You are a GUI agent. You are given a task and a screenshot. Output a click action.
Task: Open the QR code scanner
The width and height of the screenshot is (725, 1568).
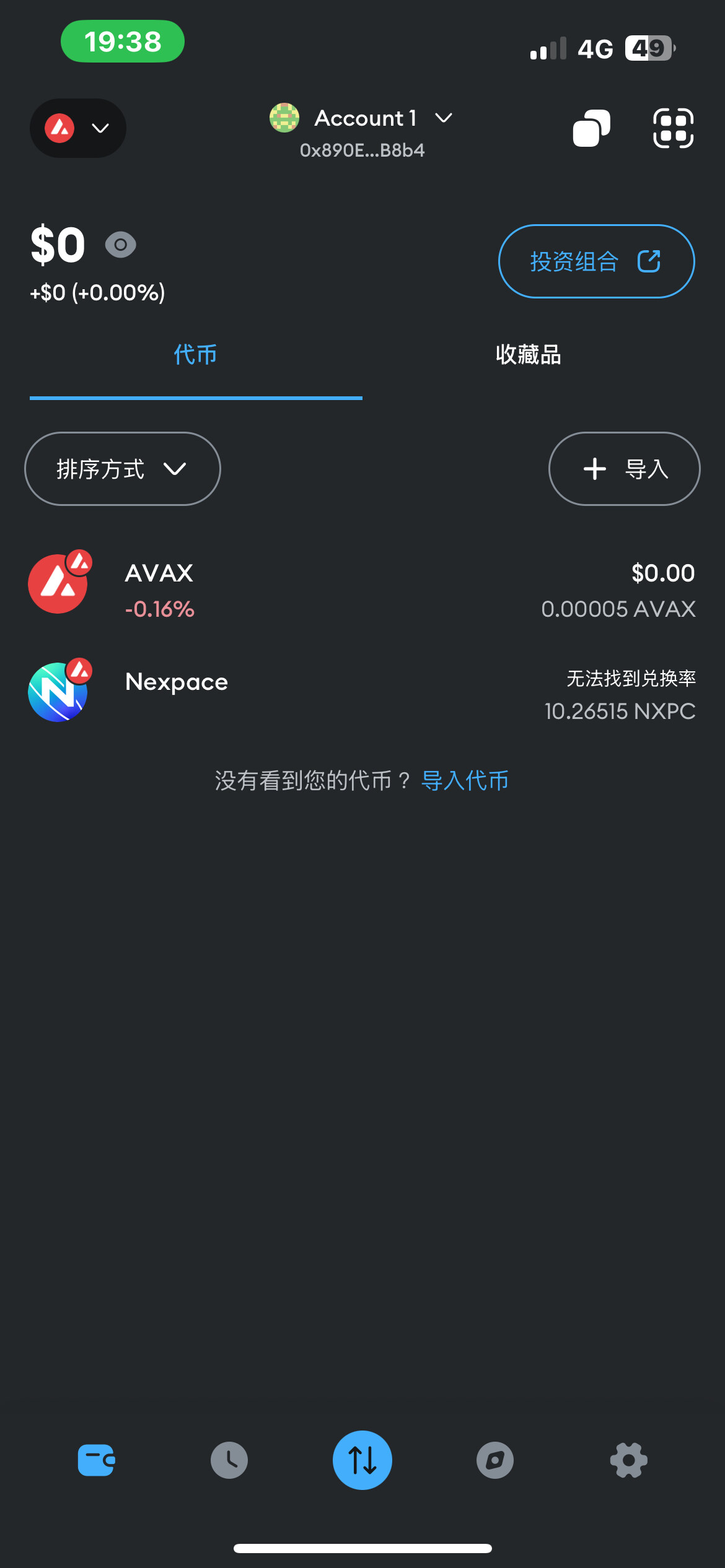672,128
